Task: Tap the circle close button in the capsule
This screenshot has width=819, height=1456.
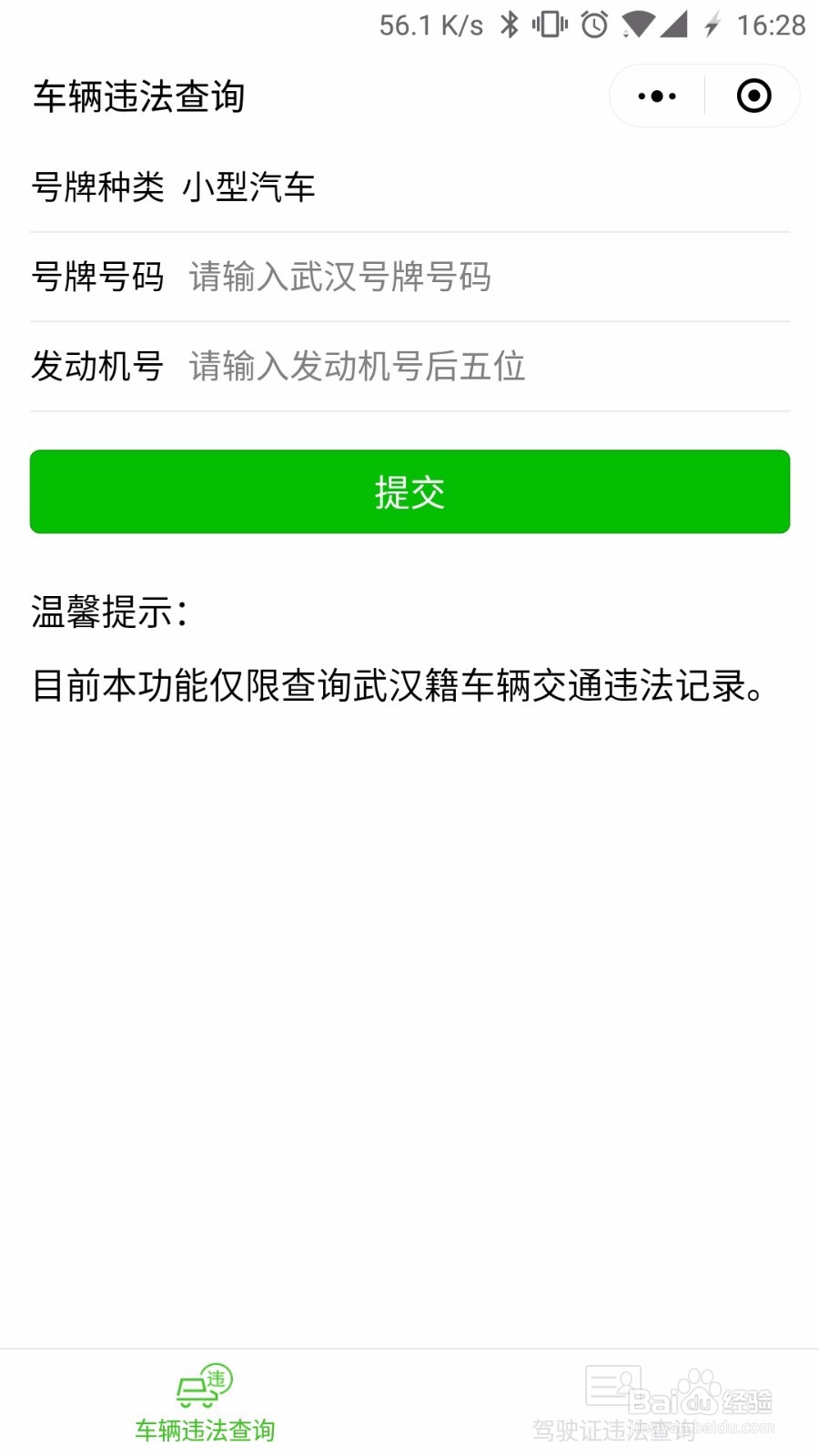Action: [753, 95]
